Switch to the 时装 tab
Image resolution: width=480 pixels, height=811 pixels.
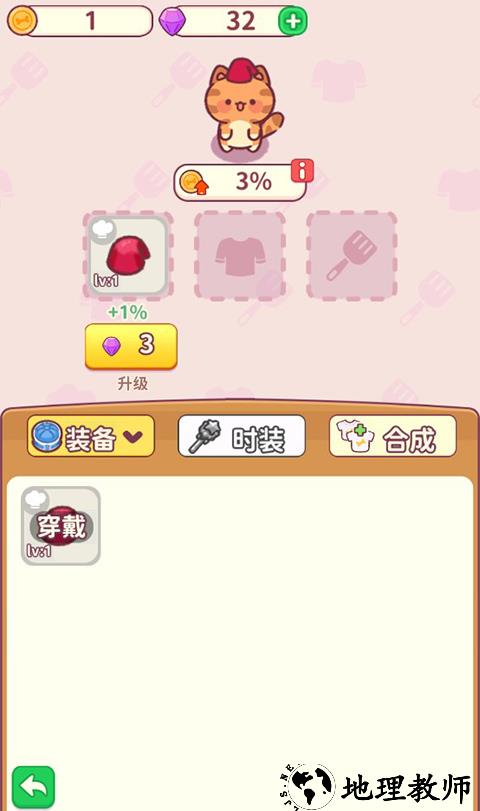tap(242, 437)
